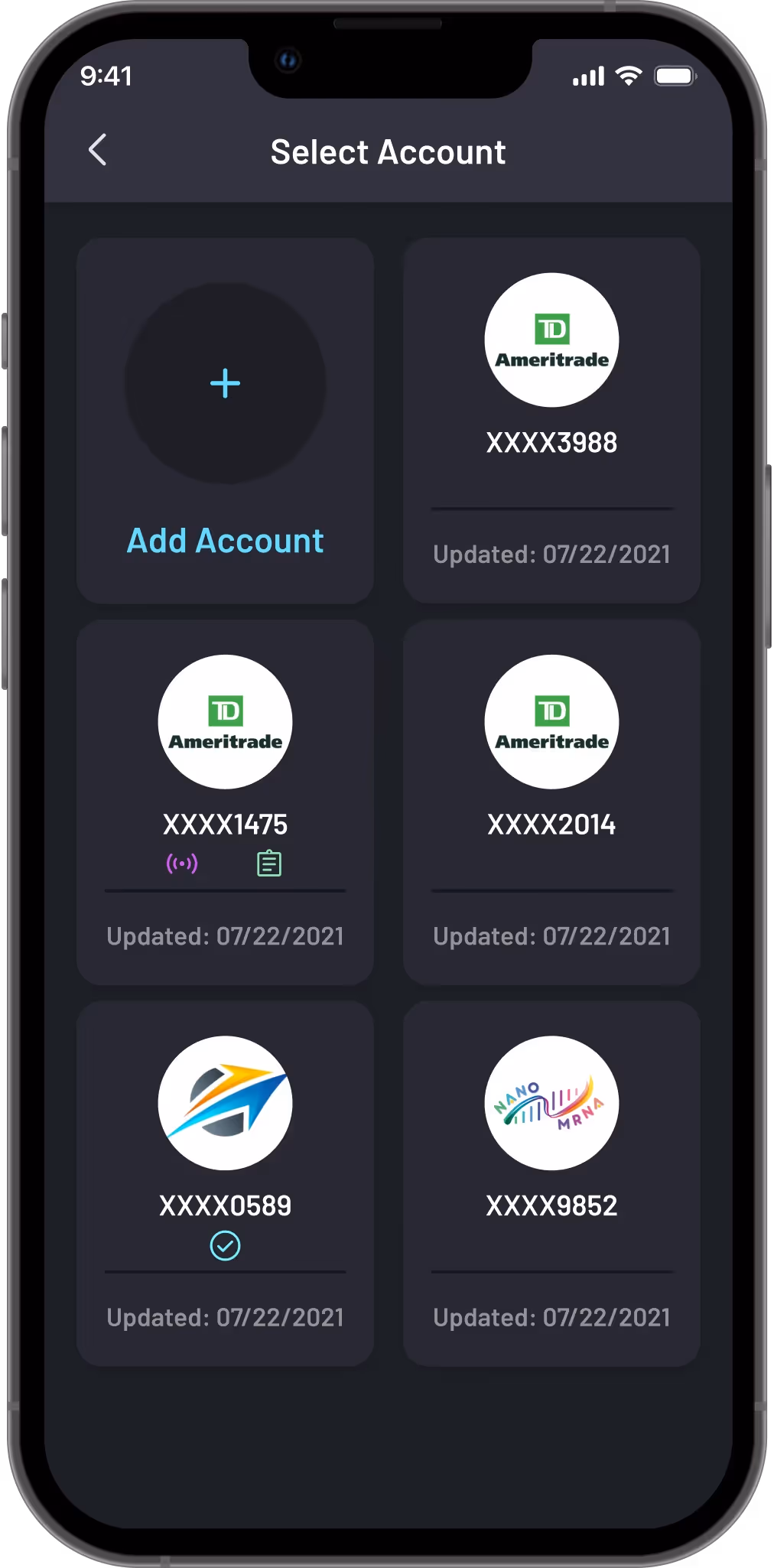Open account XXXX0589
This screenshot has width=774, height=1568.
(225, 1184)
